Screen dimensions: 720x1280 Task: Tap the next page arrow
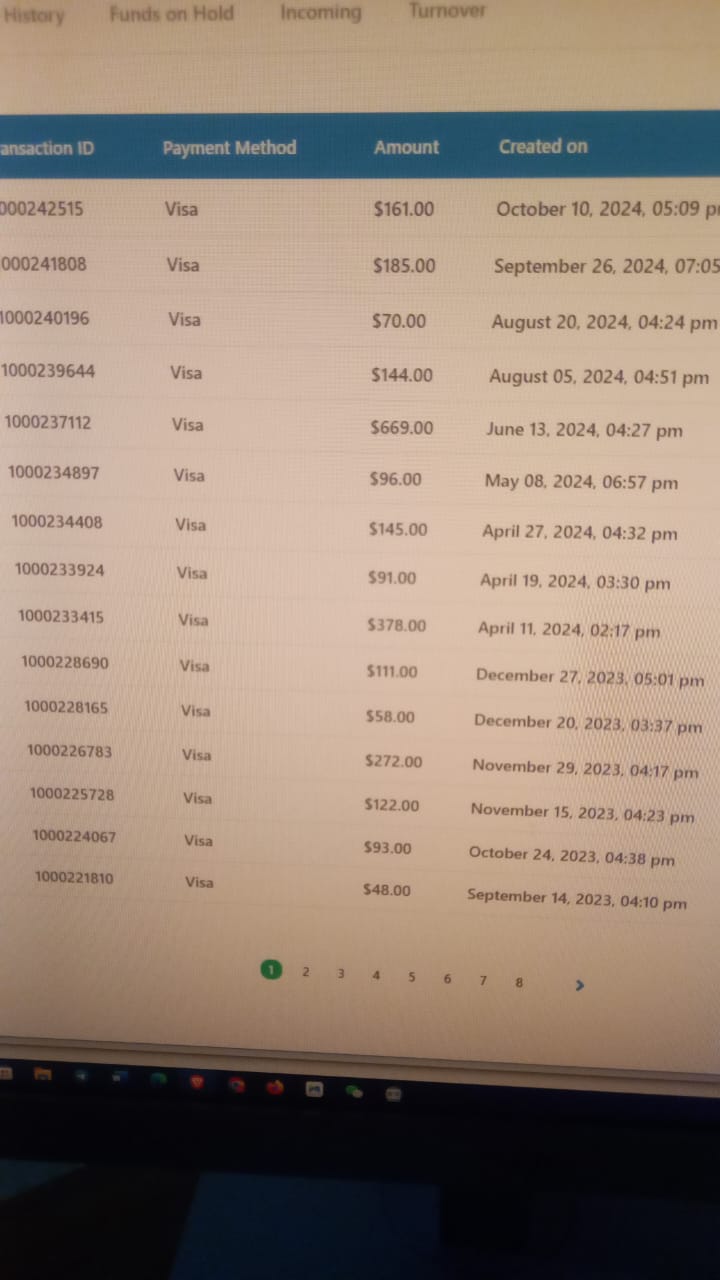[x=580, y=986]
